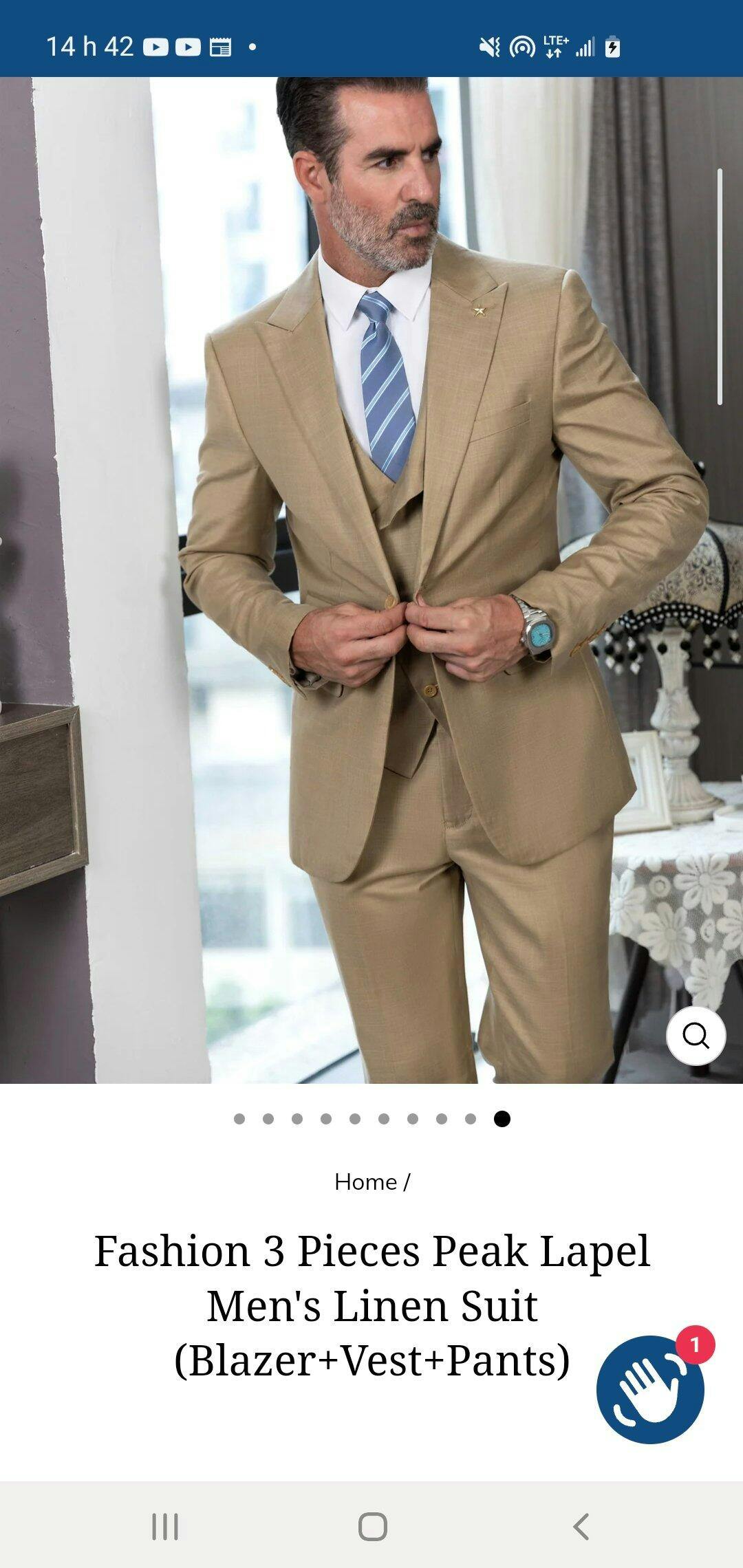This screenshot has height=1568, width=743.
Task: Open recent apps from the navigation bar
Action: pyautogui.click(x=165, y=1526)
